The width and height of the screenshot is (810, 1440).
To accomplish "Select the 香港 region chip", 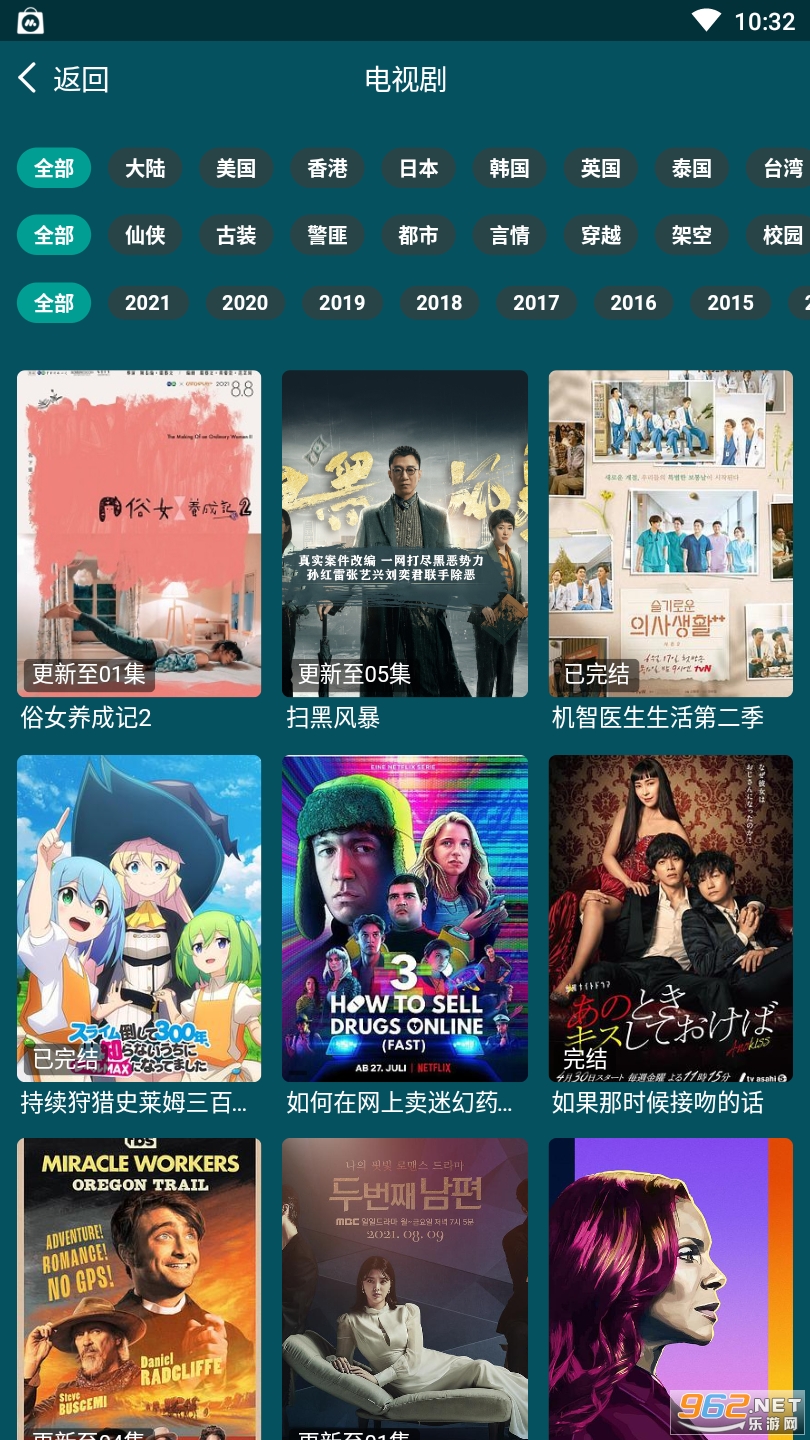I will tap(327, 168).
